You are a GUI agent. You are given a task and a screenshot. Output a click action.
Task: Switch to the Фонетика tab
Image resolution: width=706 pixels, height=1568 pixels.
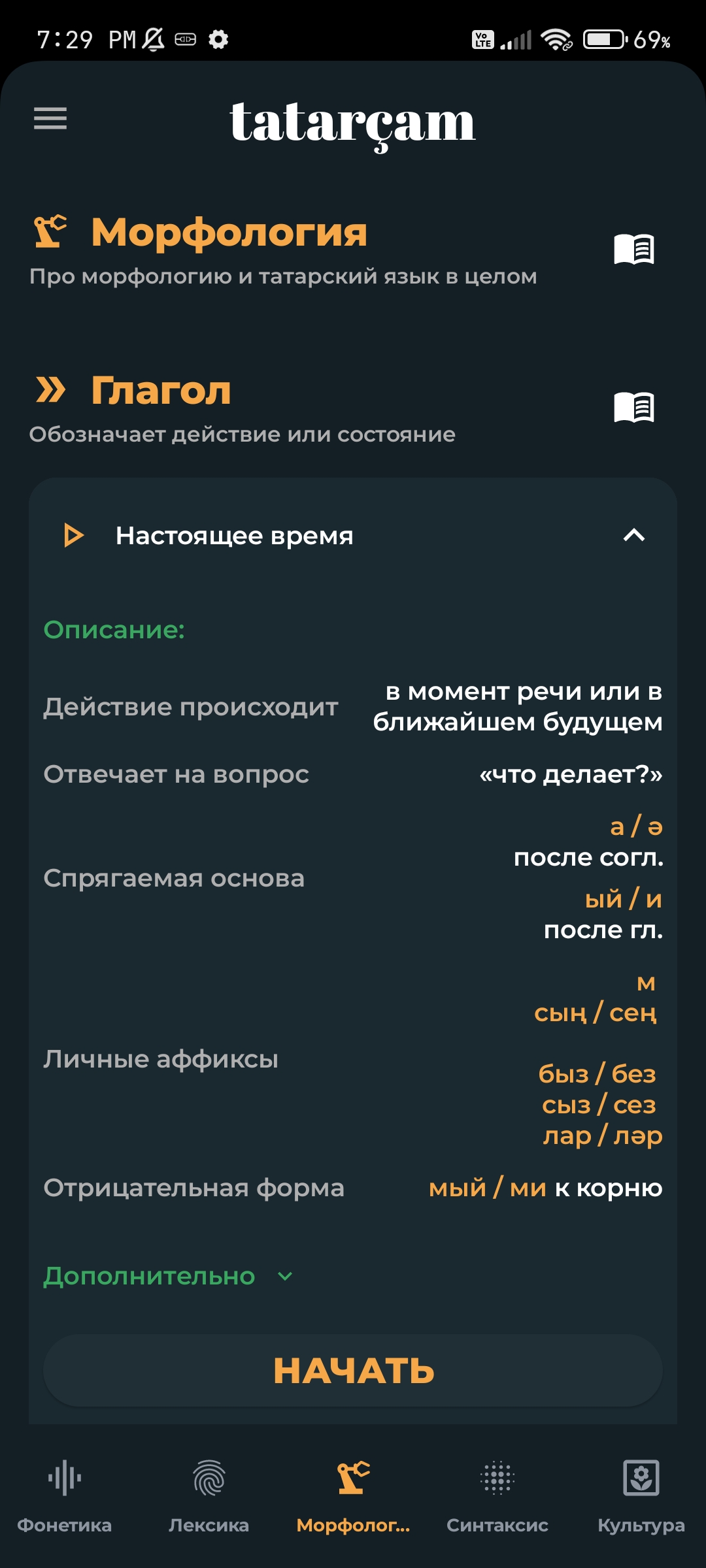64,1494
